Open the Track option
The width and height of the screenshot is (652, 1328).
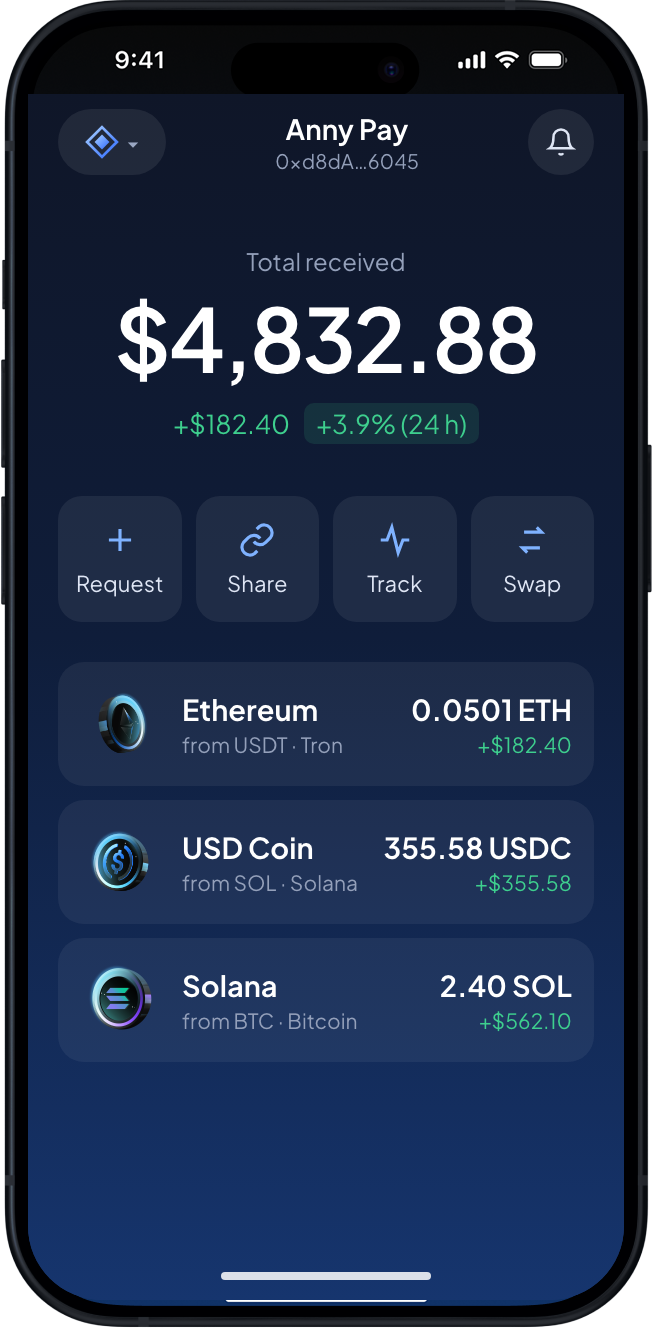[395, 559]
